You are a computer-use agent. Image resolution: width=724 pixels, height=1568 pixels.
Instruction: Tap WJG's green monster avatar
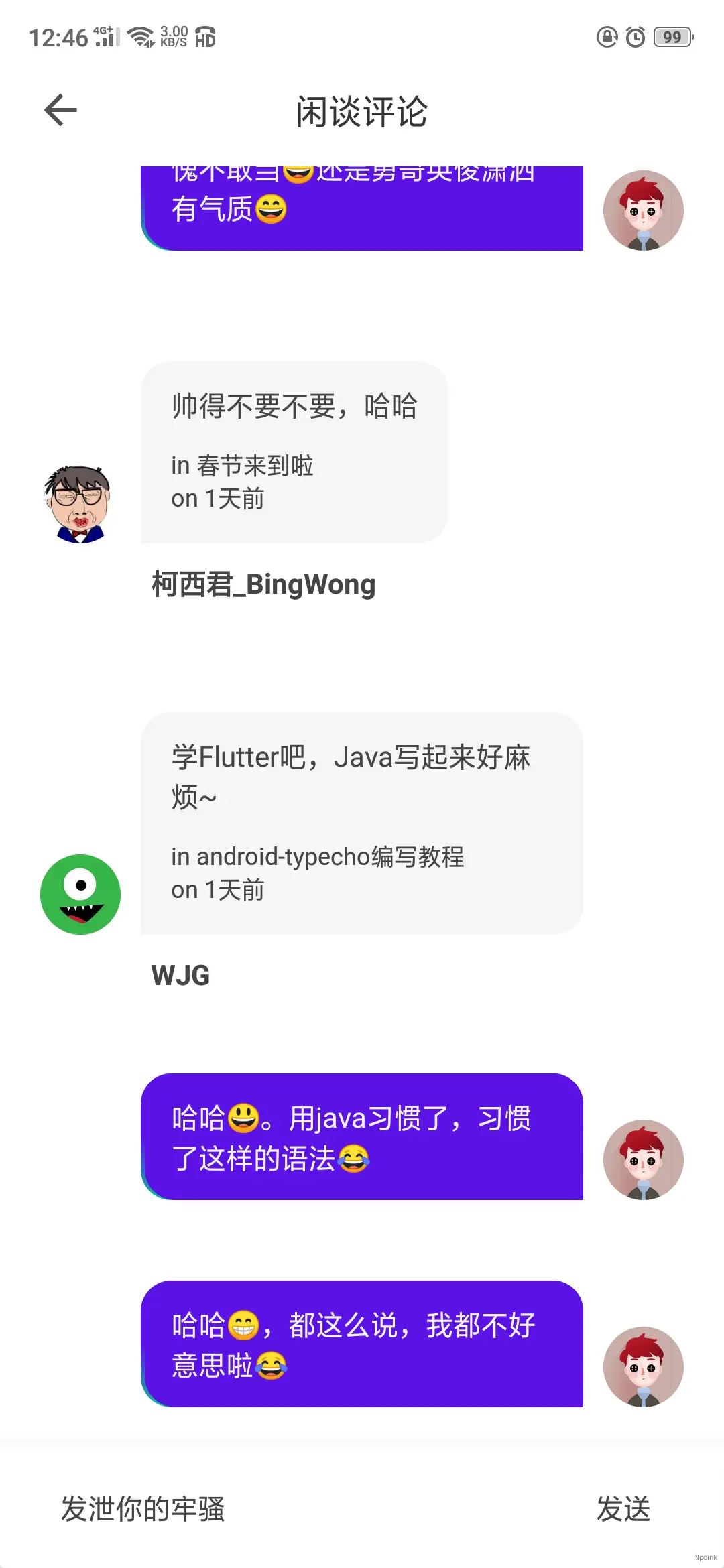(x=80, y=894)
